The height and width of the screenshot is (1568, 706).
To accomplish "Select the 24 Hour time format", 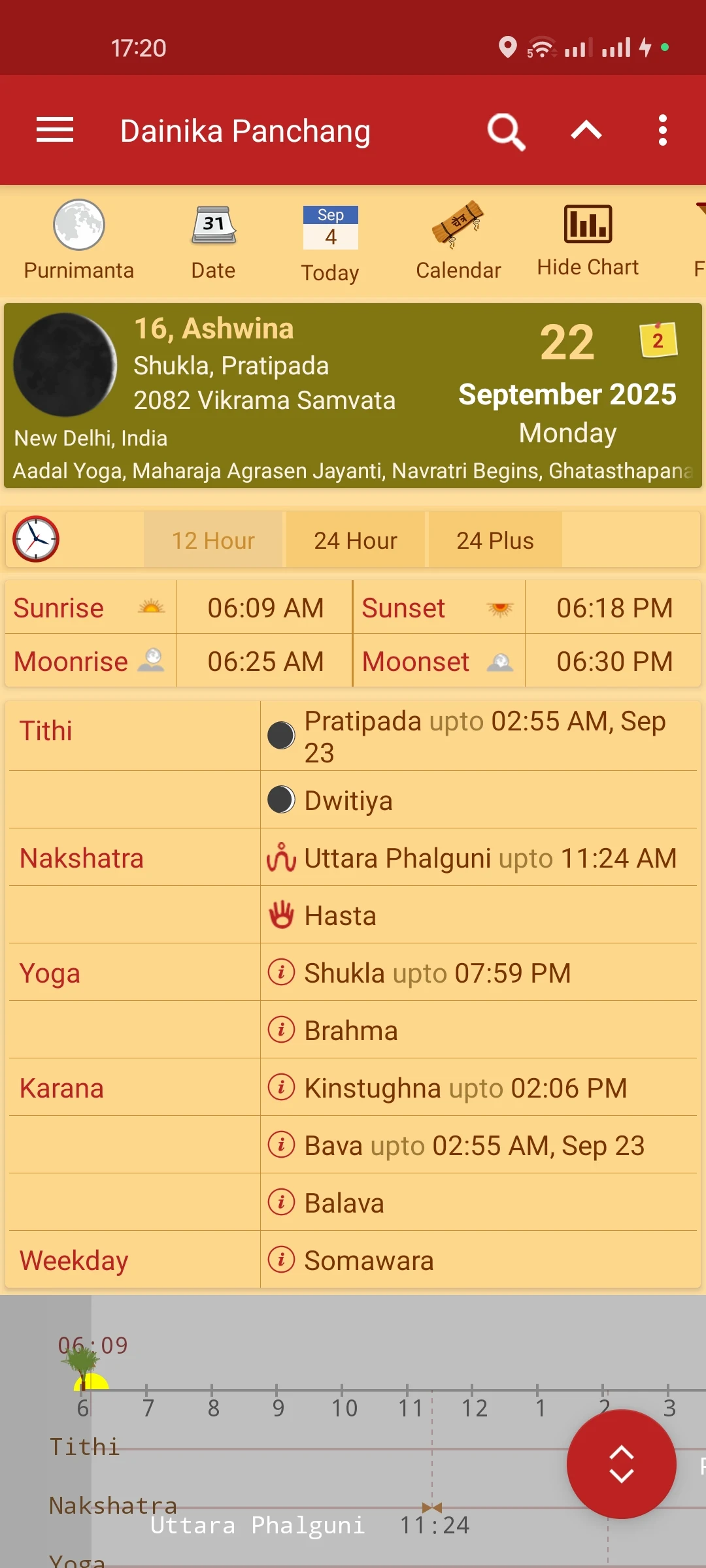I will [356, 540].
